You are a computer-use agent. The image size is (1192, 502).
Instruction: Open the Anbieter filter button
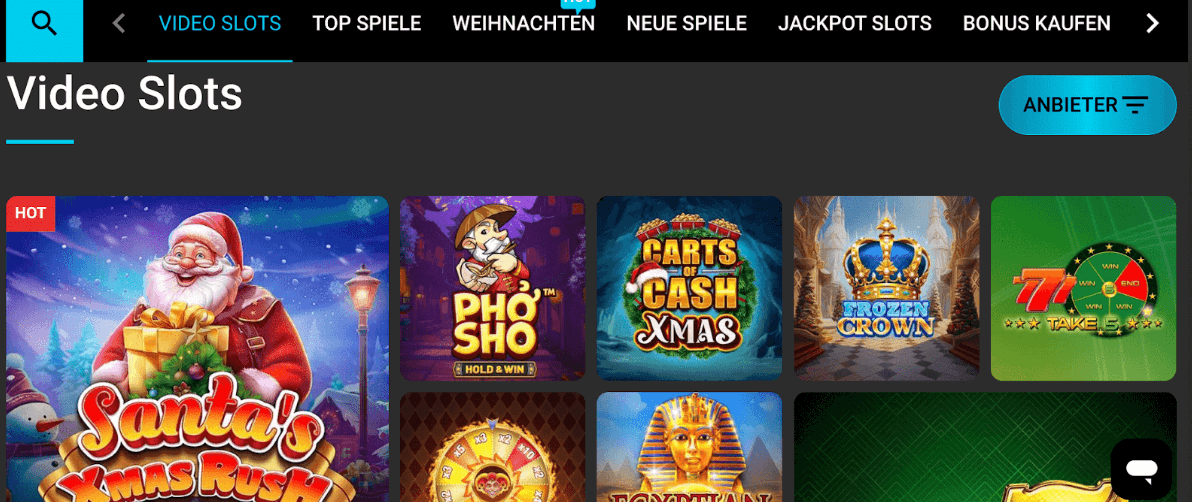point(1087,105)
